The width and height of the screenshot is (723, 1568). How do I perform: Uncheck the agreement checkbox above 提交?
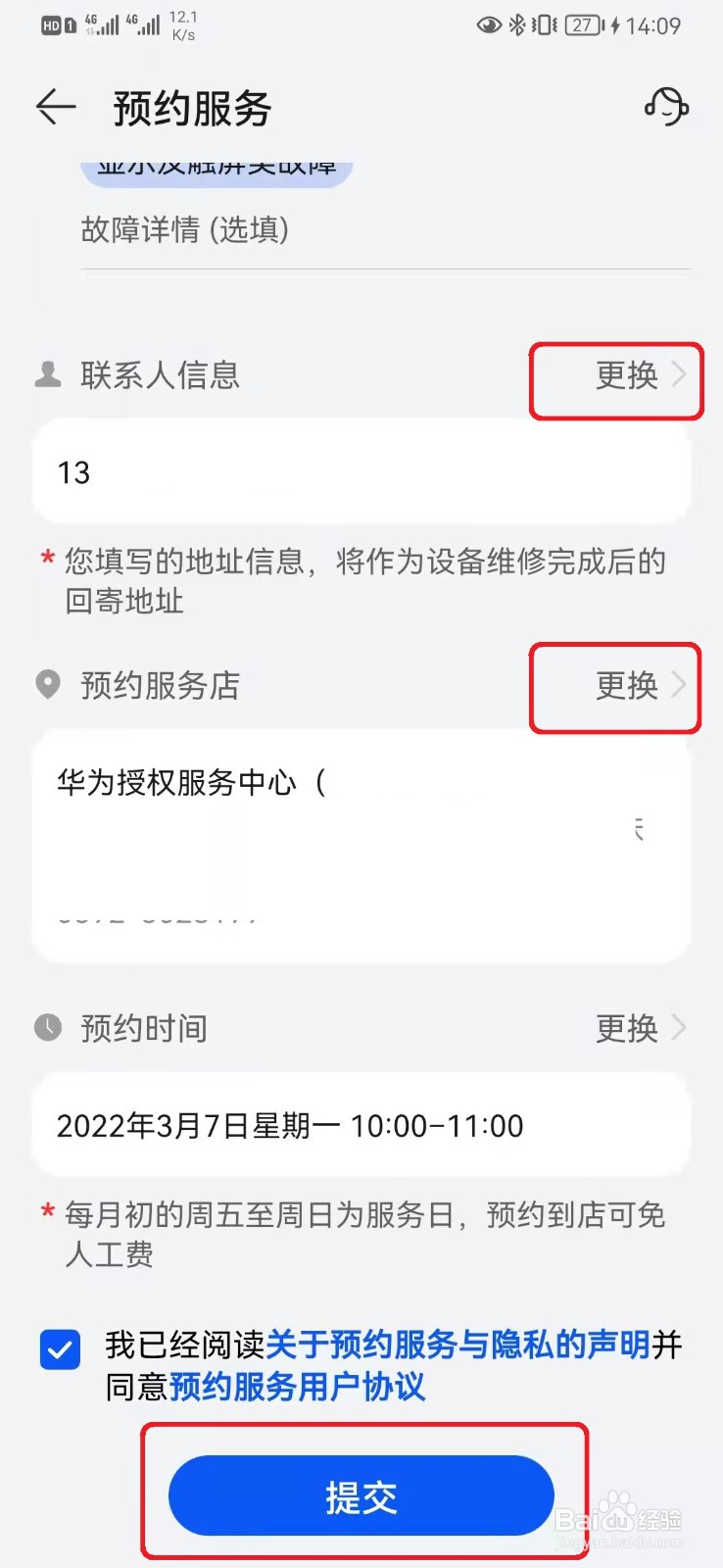(x=60, y=1349)
